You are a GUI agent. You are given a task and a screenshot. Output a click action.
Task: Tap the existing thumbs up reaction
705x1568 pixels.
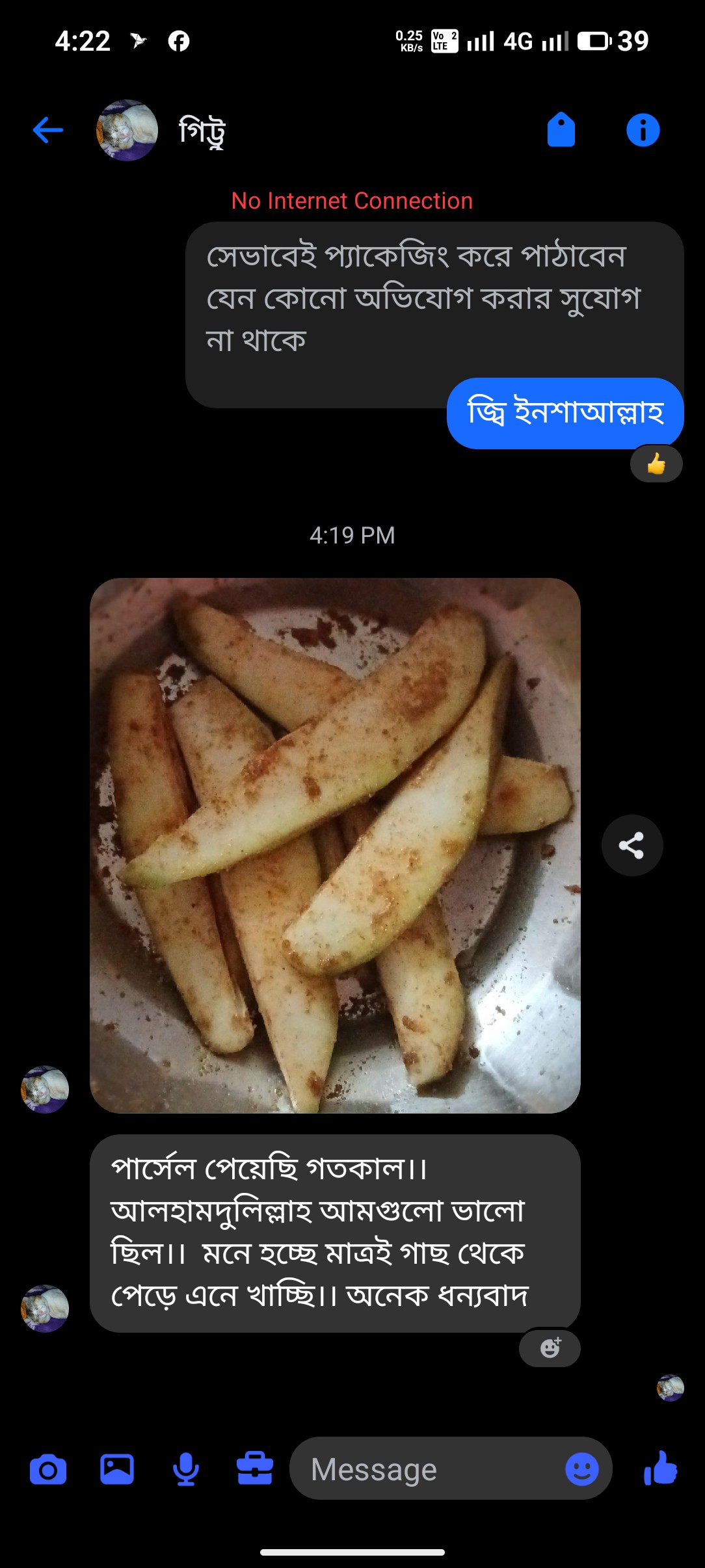657,464
